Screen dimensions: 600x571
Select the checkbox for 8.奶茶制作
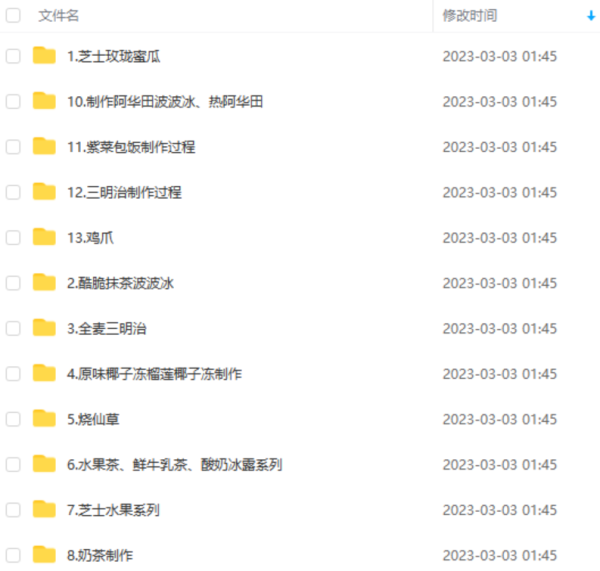tap(13, 555)
